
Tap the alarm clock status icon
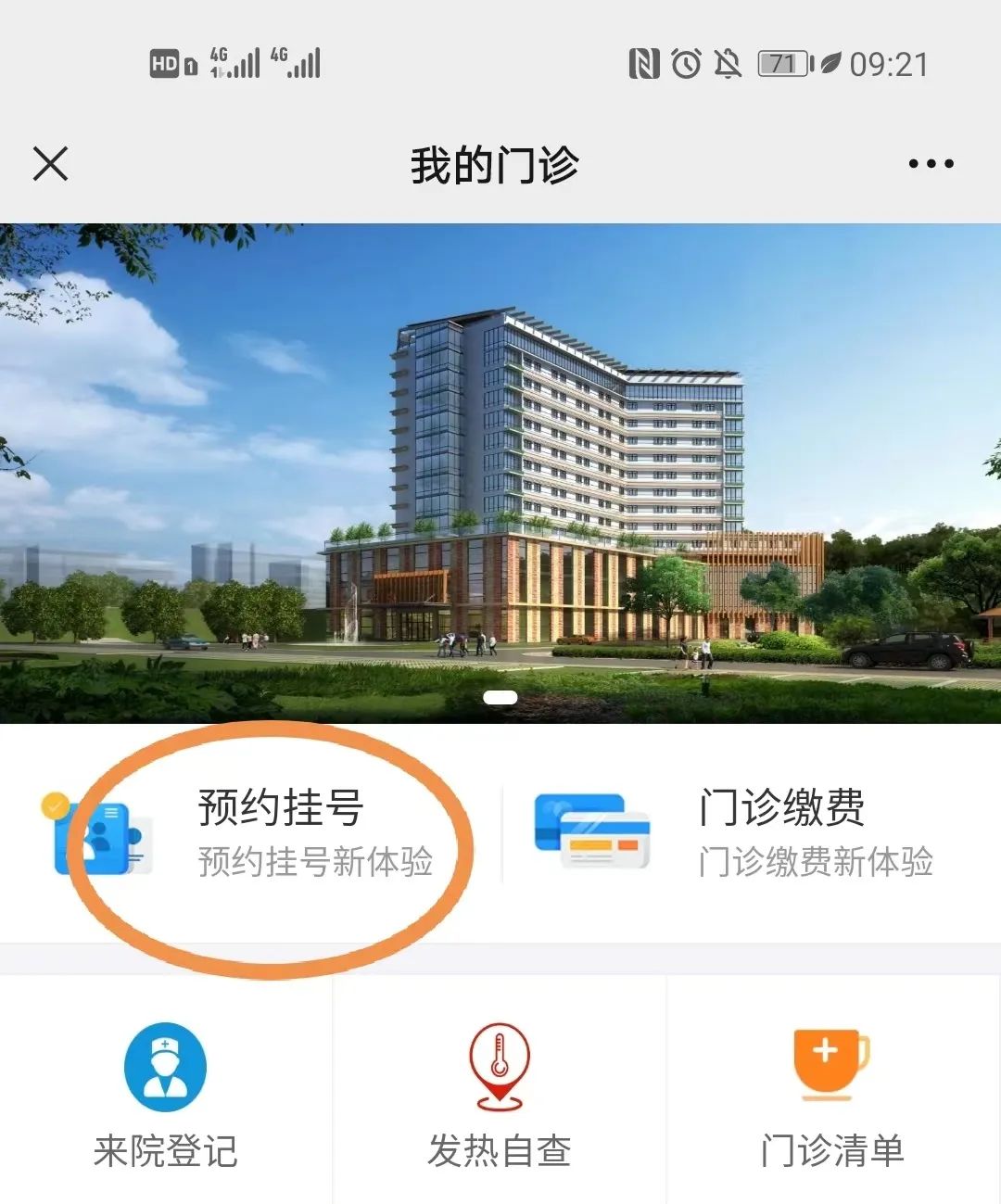tap(686, 63)
